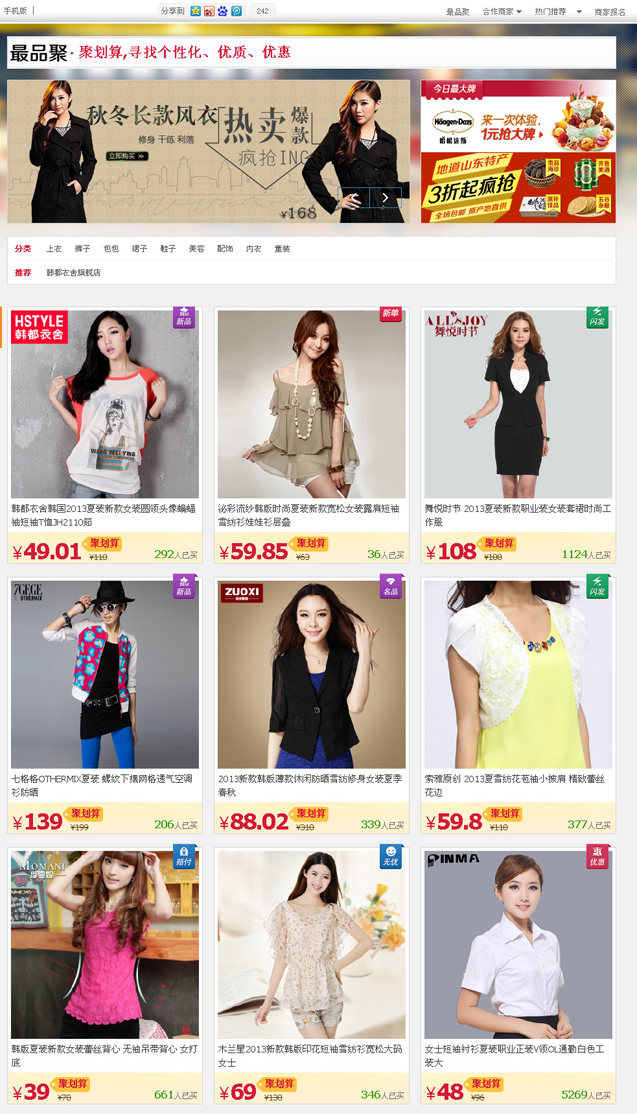
Task: View the 七格格 OTHERMIX jacket priced ¥139
Action: point(105,674)
